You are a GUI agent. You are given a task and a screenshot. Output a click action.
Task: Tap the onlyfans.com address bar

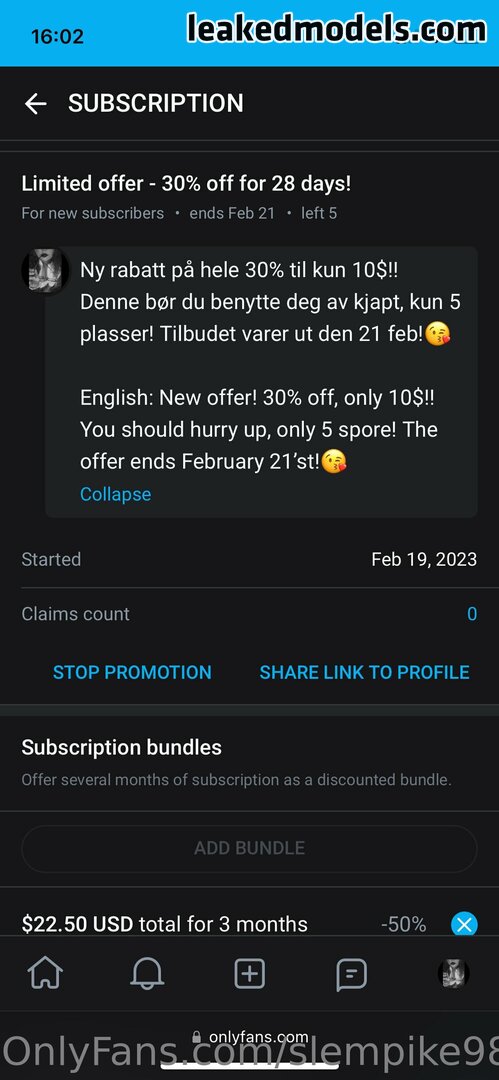(250, 1037)
